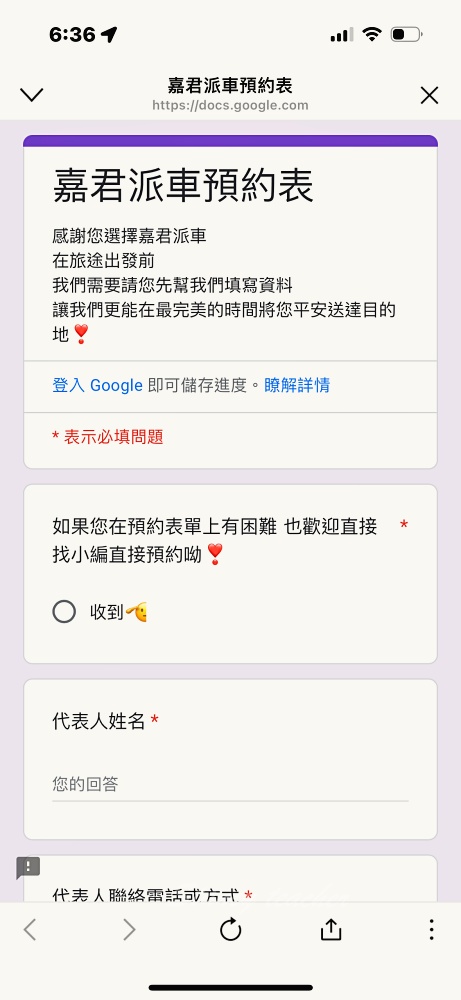Open the 瞭解詳情 link

pyautogui.click(x=297, y=385)
